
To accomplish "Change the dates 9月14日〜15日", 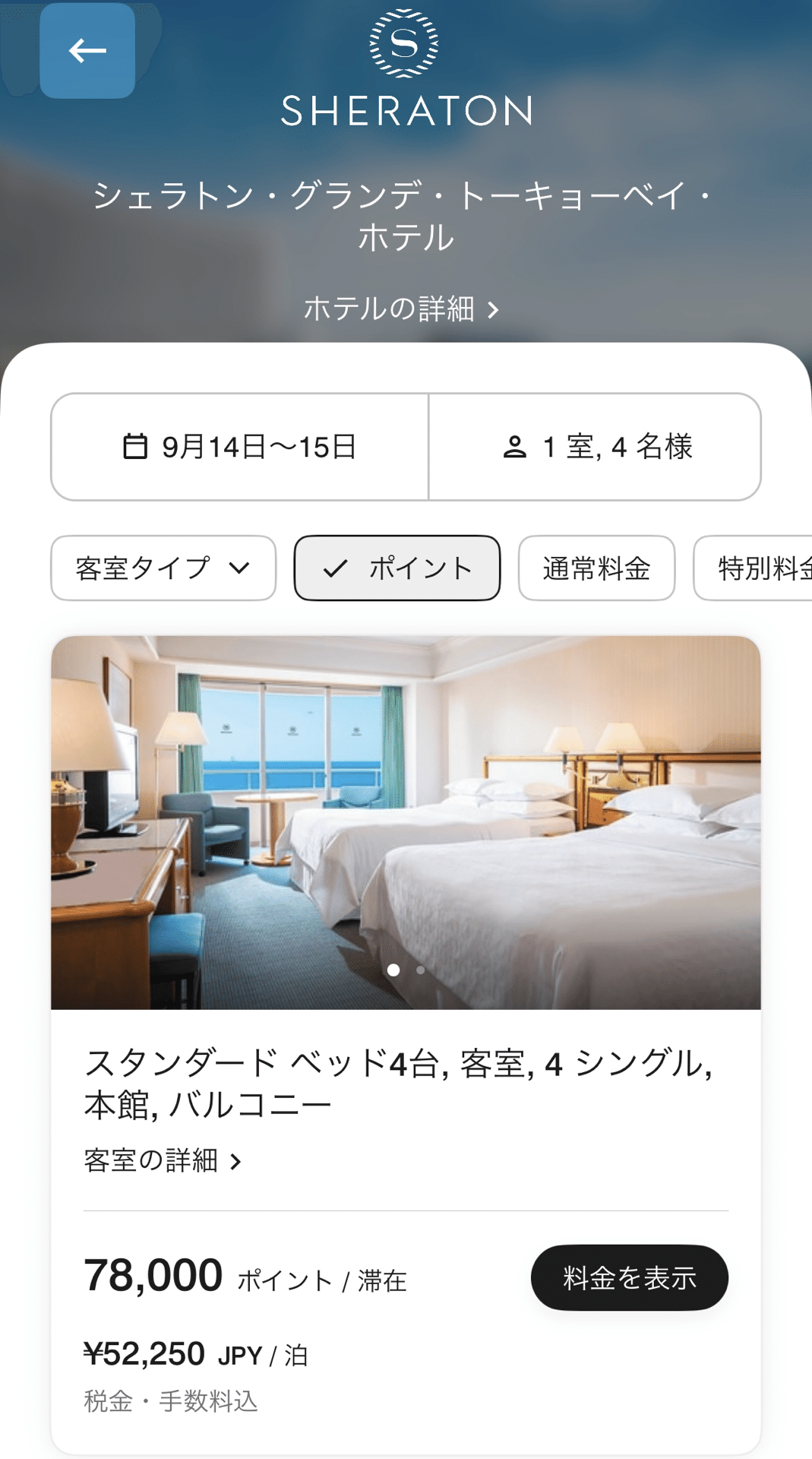I will [240, 447].
